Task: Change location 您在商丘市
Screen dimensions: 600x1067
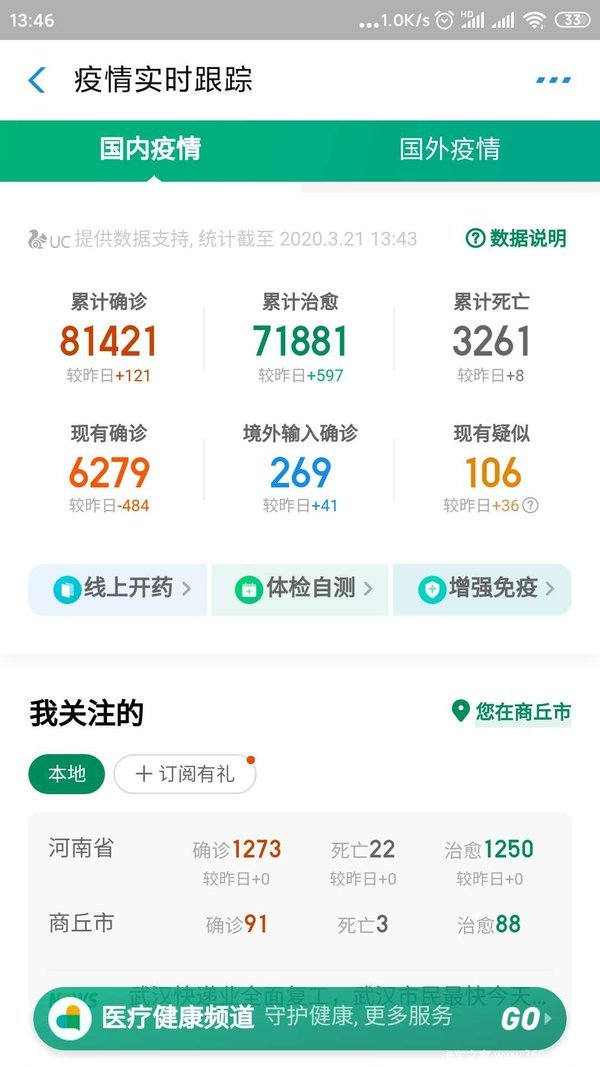Action: [x=511, y=712]
